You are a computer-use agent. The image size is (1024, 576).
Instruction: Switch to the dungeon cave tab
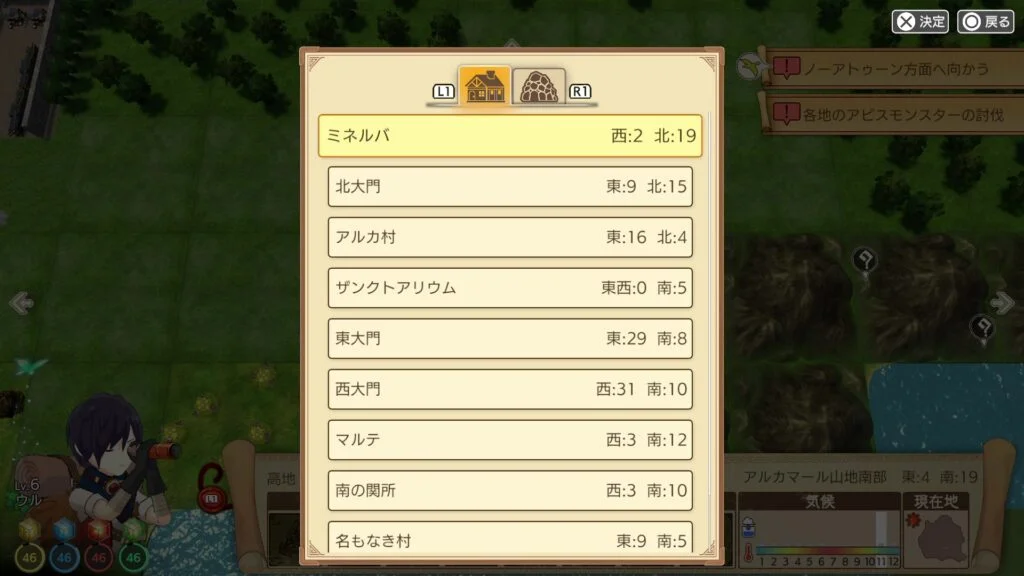(539, 87)
